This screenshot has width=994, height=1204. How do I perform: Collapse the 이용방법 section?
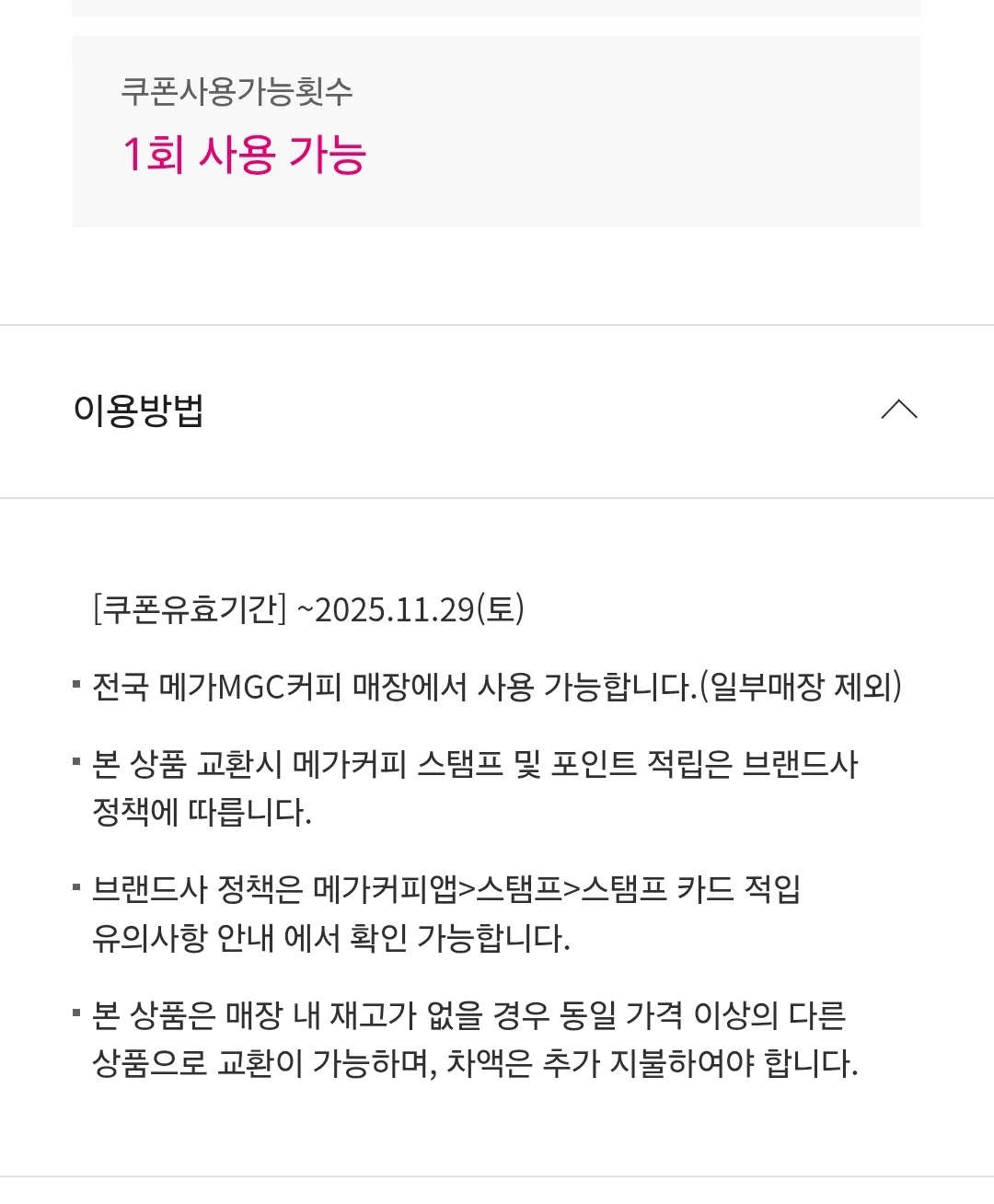(x=898, y=410)
